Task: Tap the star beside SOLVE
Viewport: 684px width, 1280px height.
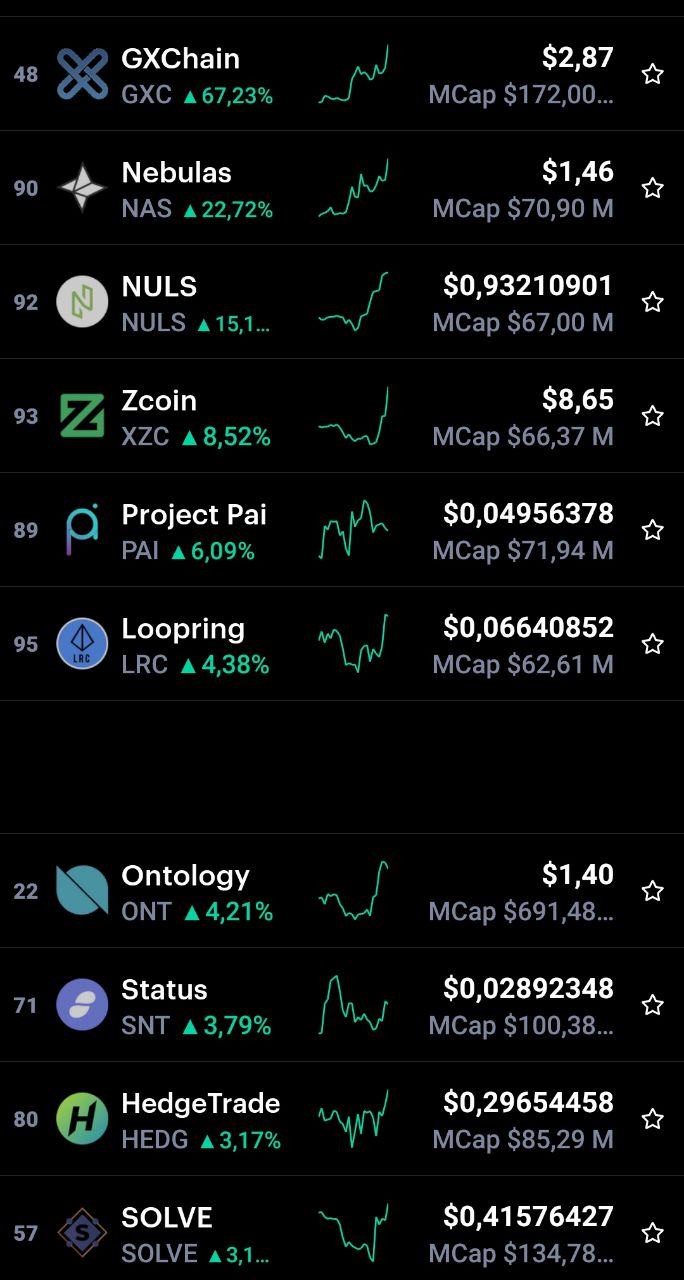Action: 653,1233
